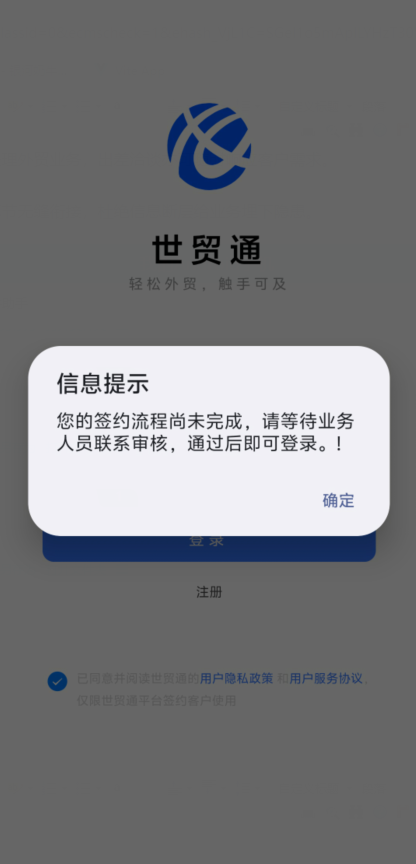The height and width of the screenshot is (864, 416).
Task: Tap the 登录 login button
Action: click(x=209, y=548)
